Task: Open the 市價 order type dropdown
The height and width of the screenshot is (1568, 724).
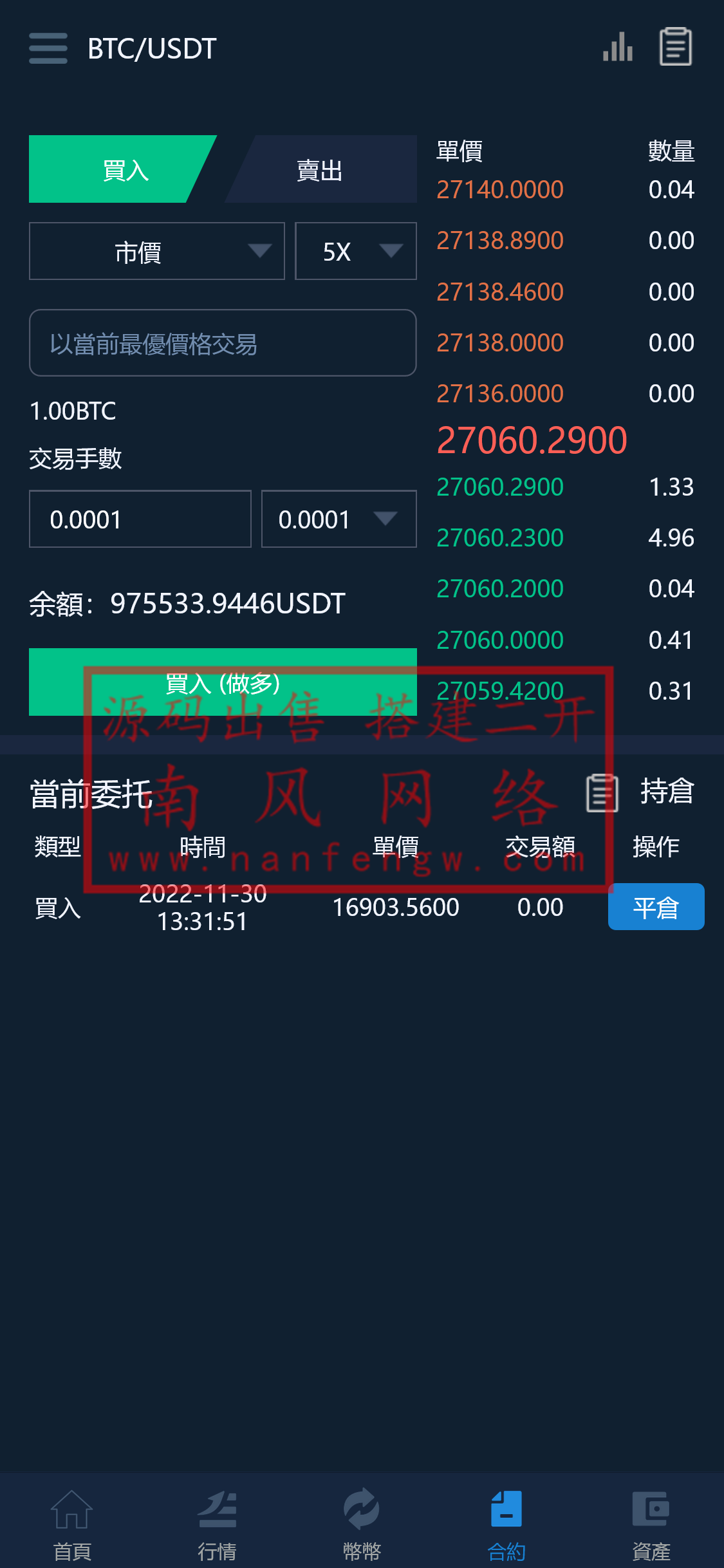Action: (x=156, y=252)
